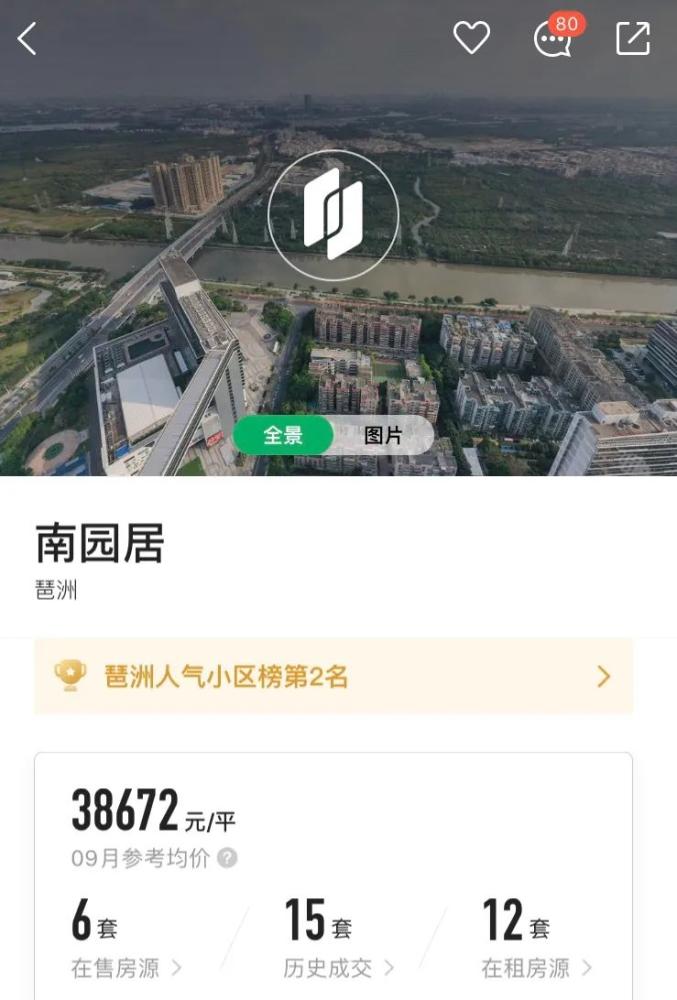677x1000 pixels.
Task: Share this community listing
Action: 632,39
